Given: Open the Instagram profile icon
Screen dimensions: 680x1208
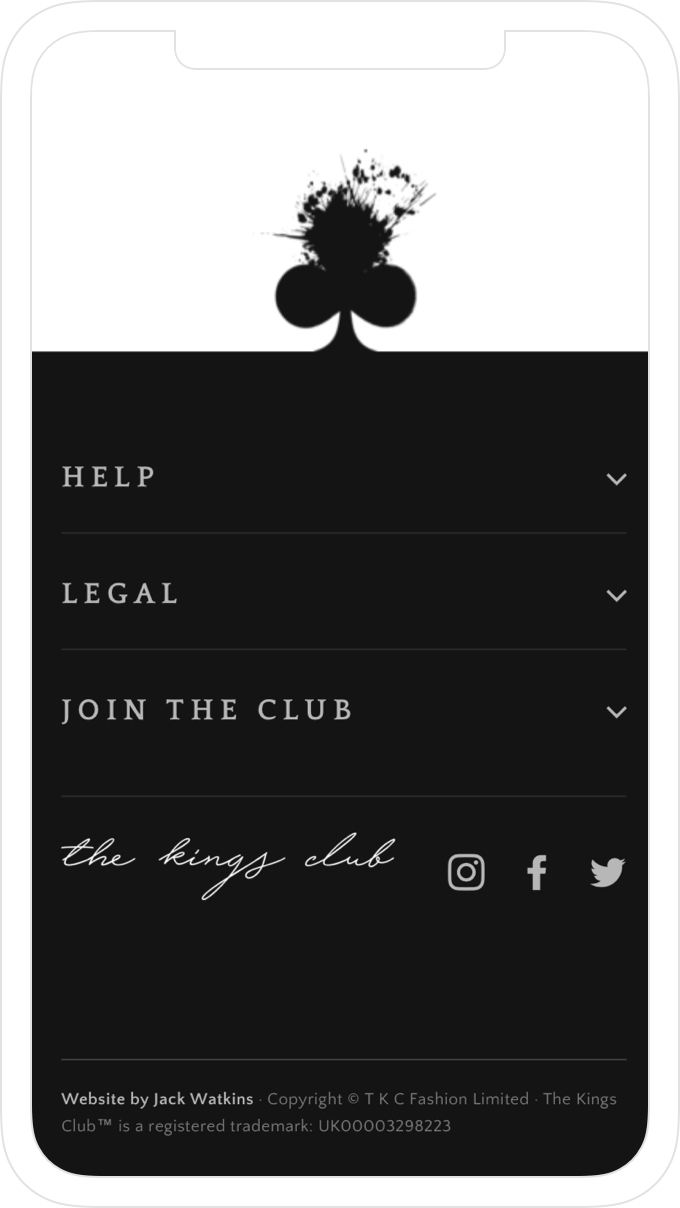Looking at the screenshot, I should click(466, 873).
